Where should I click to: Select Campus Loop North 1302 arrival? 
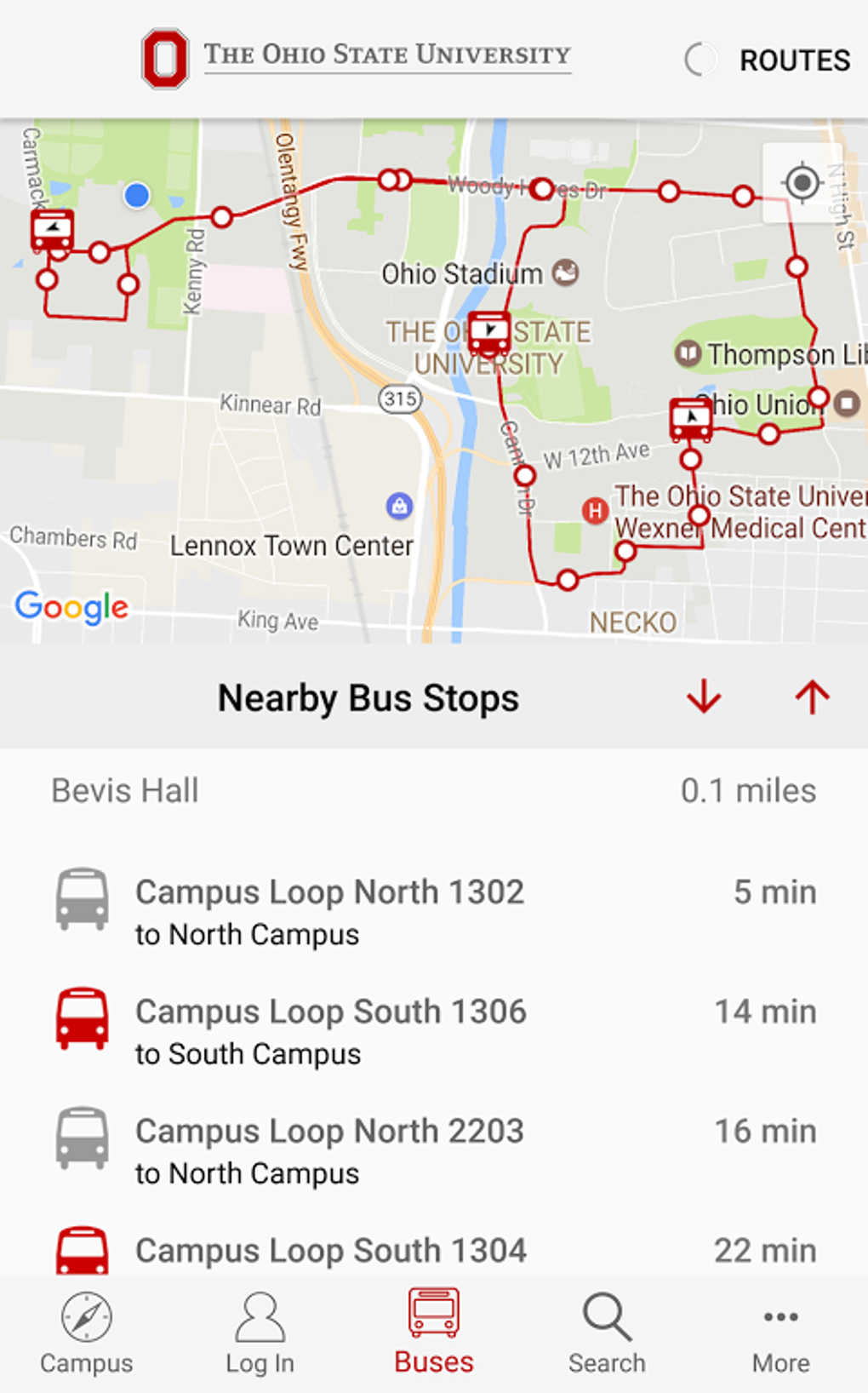point(434,912)
